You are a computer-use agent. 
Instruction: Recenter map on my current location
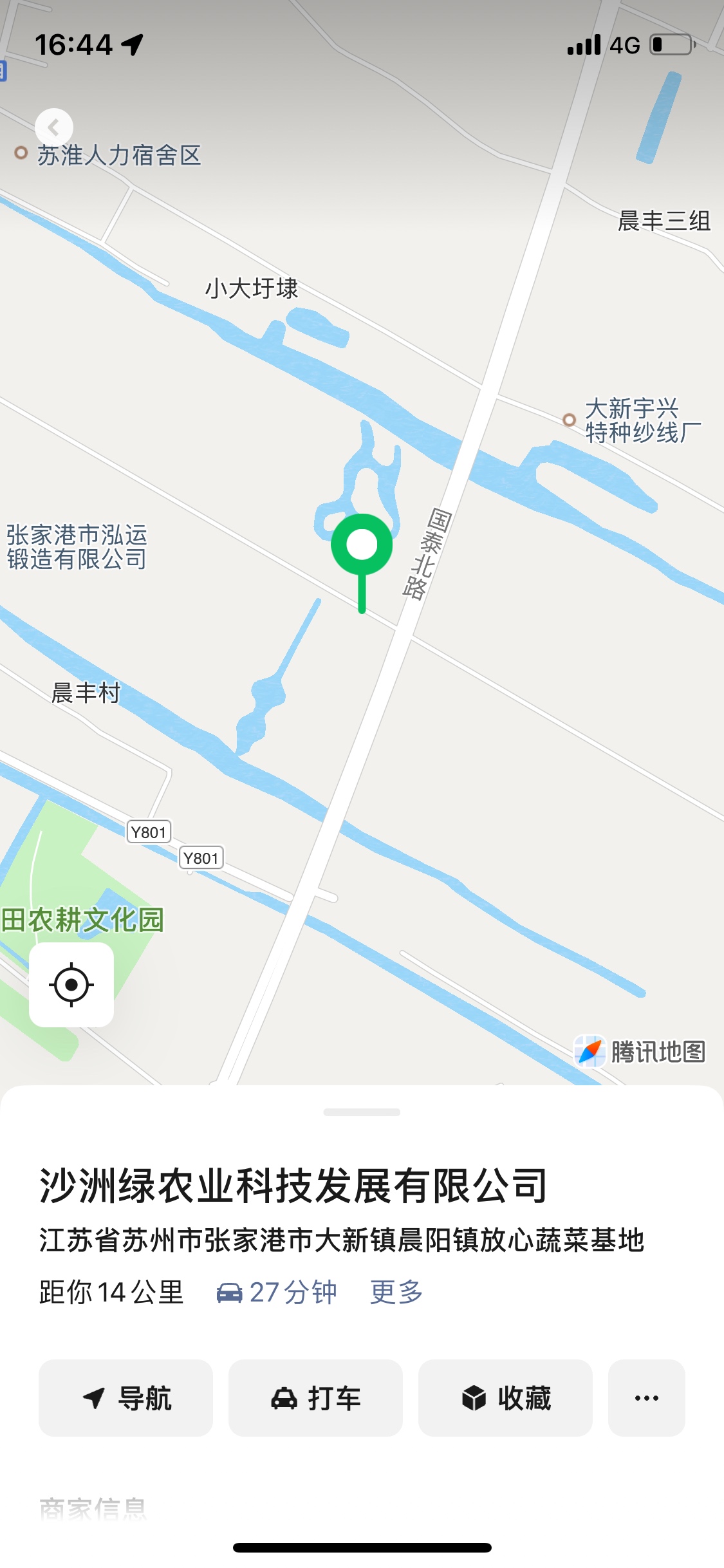tap(71, 984)
